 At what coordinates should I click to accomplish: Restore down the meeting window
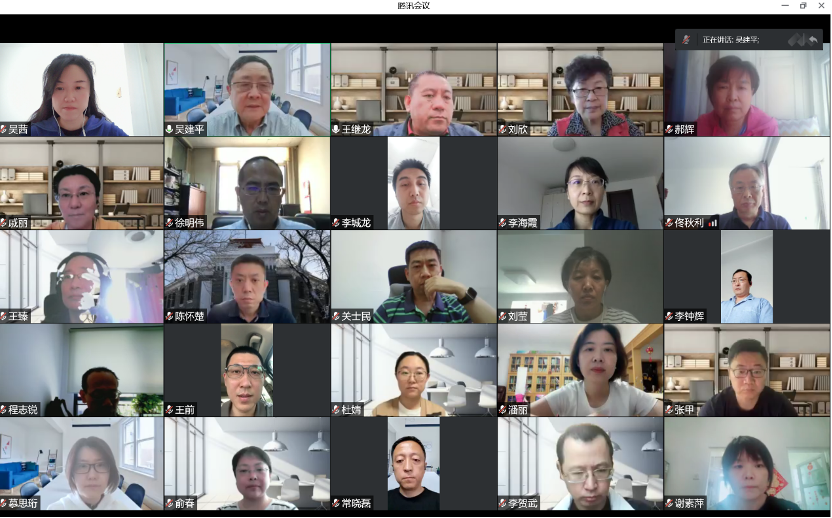coord(803,5)
